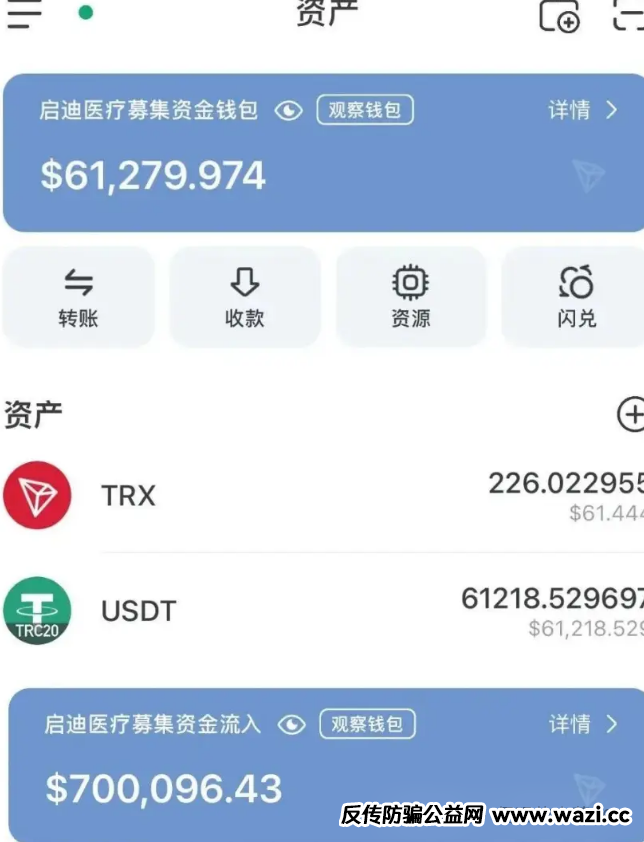Open 收款 to receive funds
The width and height of the screenshot is (644, 842).
pyautogui.click(x=245, y=298)
